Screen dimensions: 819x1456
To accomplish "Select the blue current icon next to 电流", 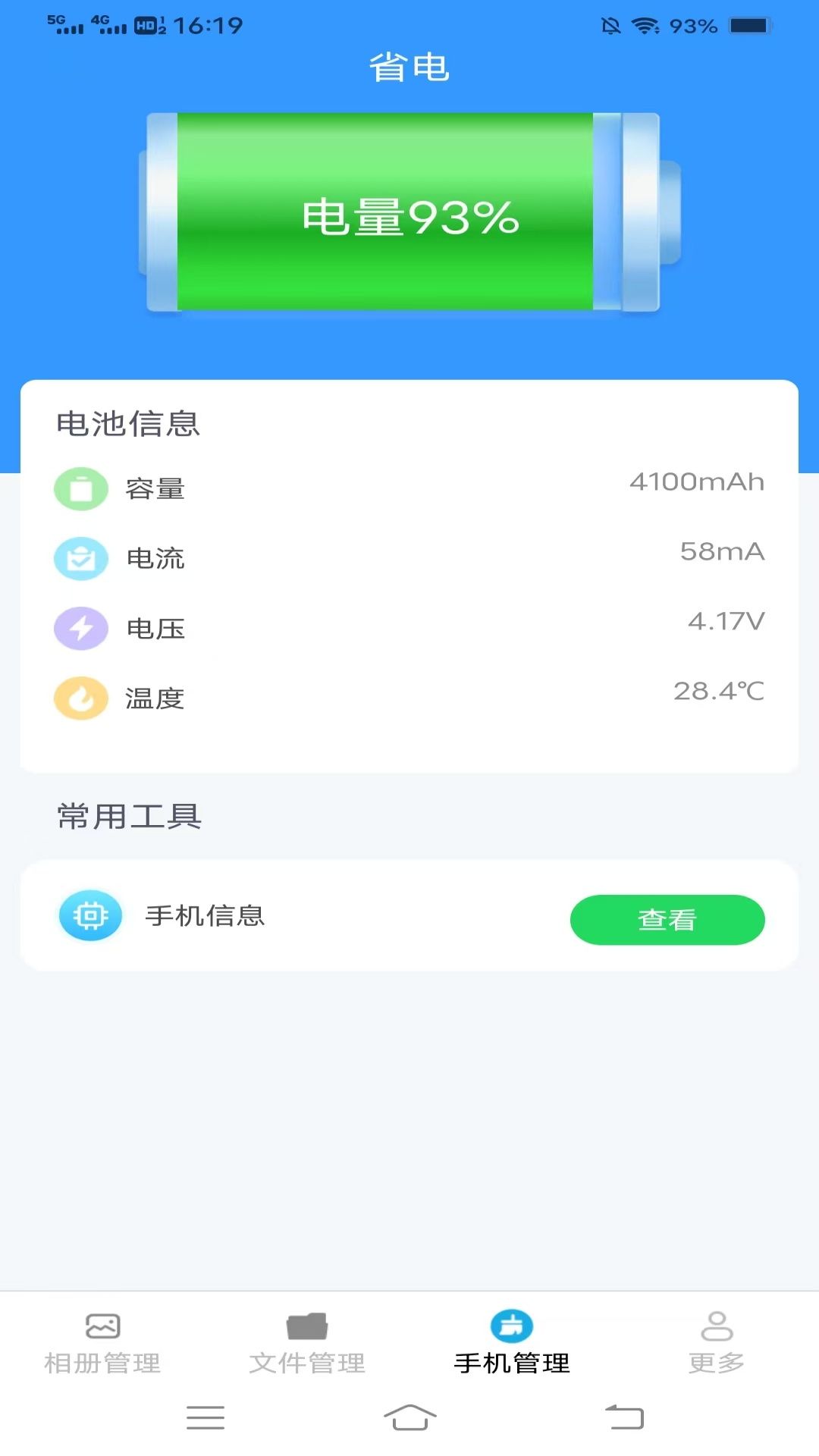I will point(81,558).
